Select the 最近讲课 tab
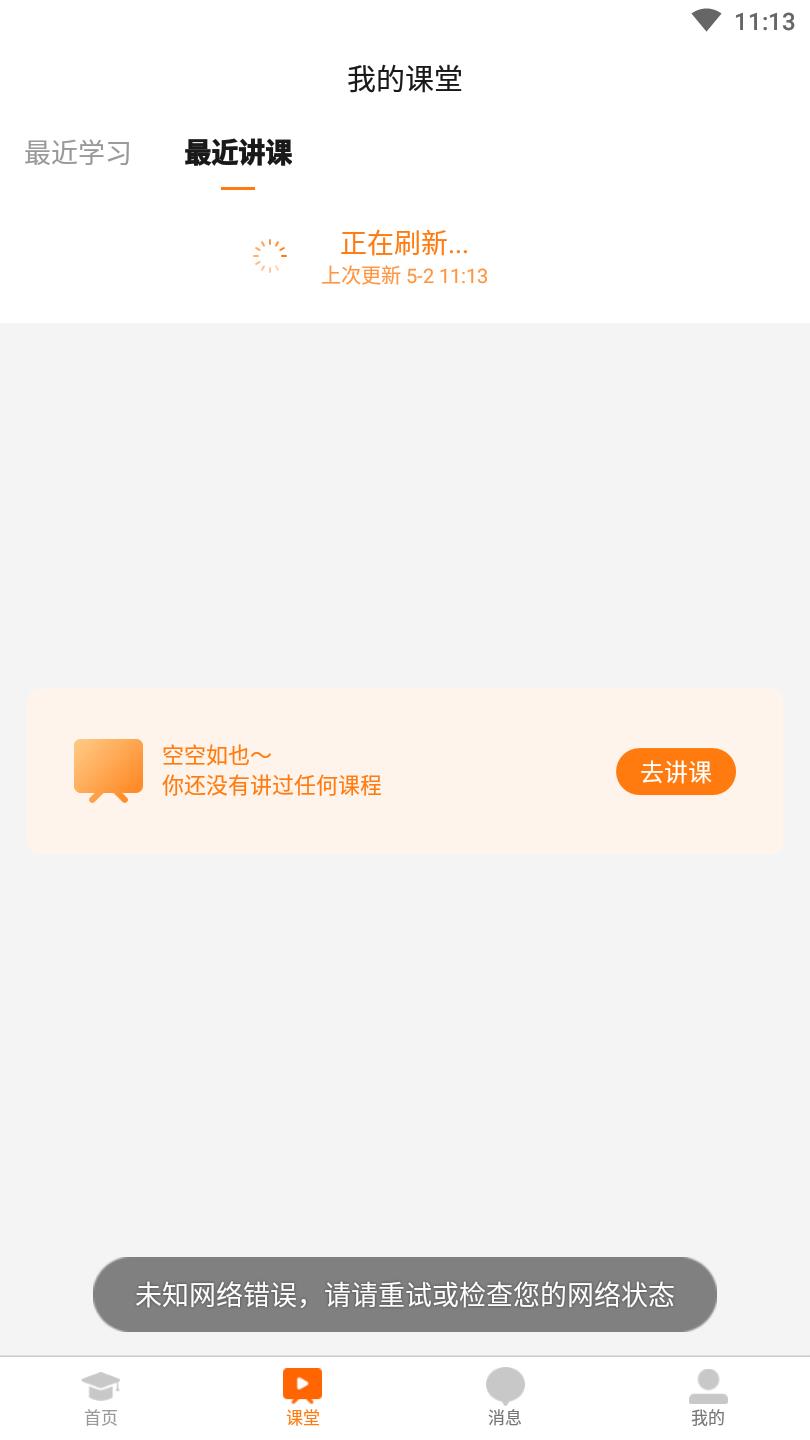Viewport: 810px width, 1440px height. [238, 153]
